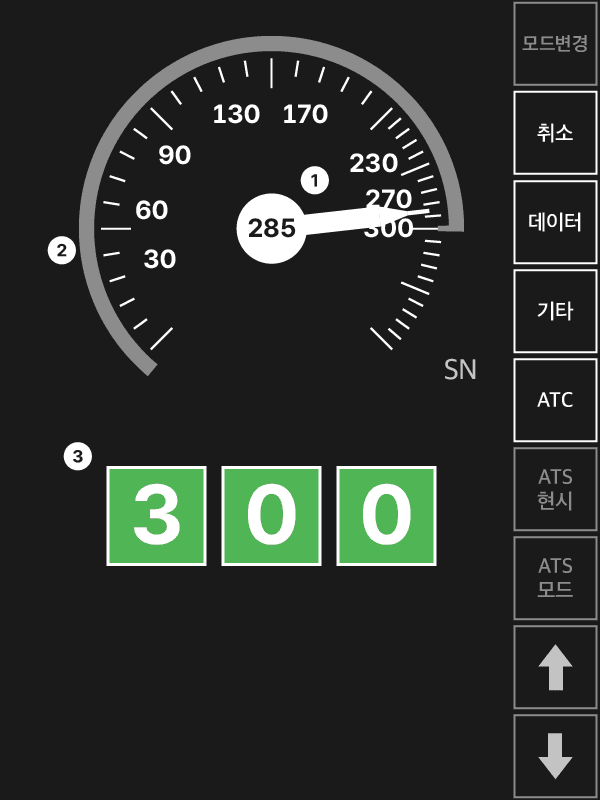
Task: Select the ATS 현시 button
Action: [x=555, y=489]
